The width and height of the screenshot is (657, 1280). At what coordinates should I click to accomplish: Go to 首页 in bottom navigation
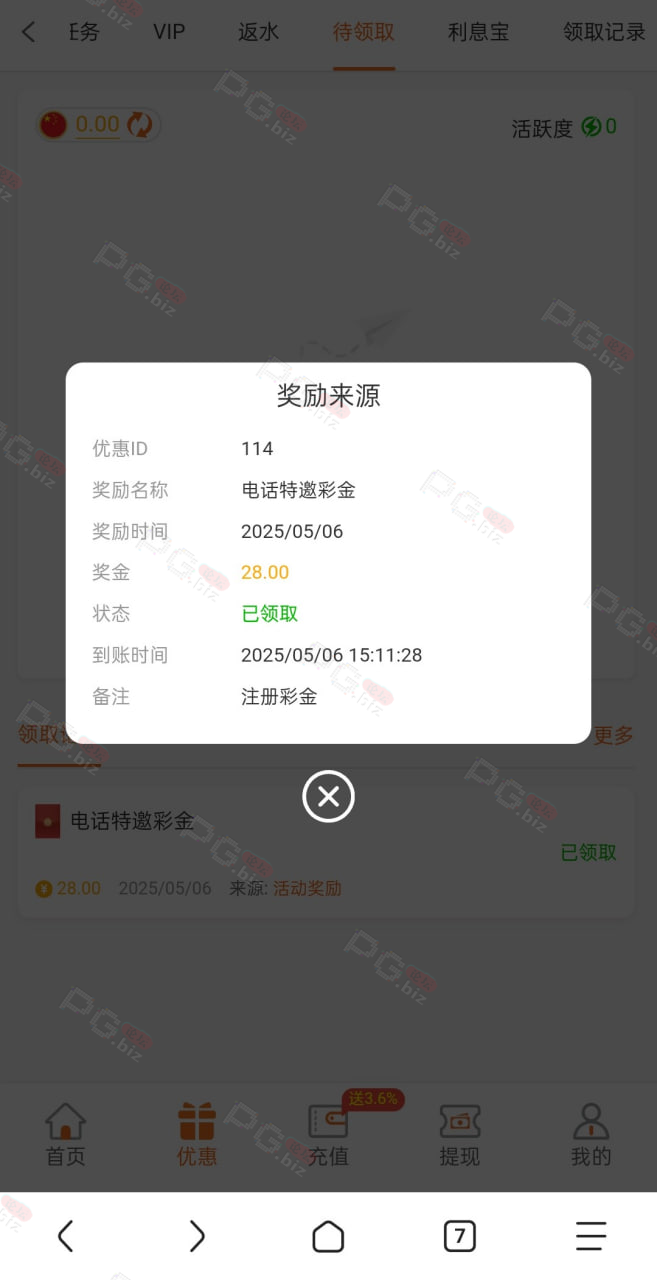66,1136
